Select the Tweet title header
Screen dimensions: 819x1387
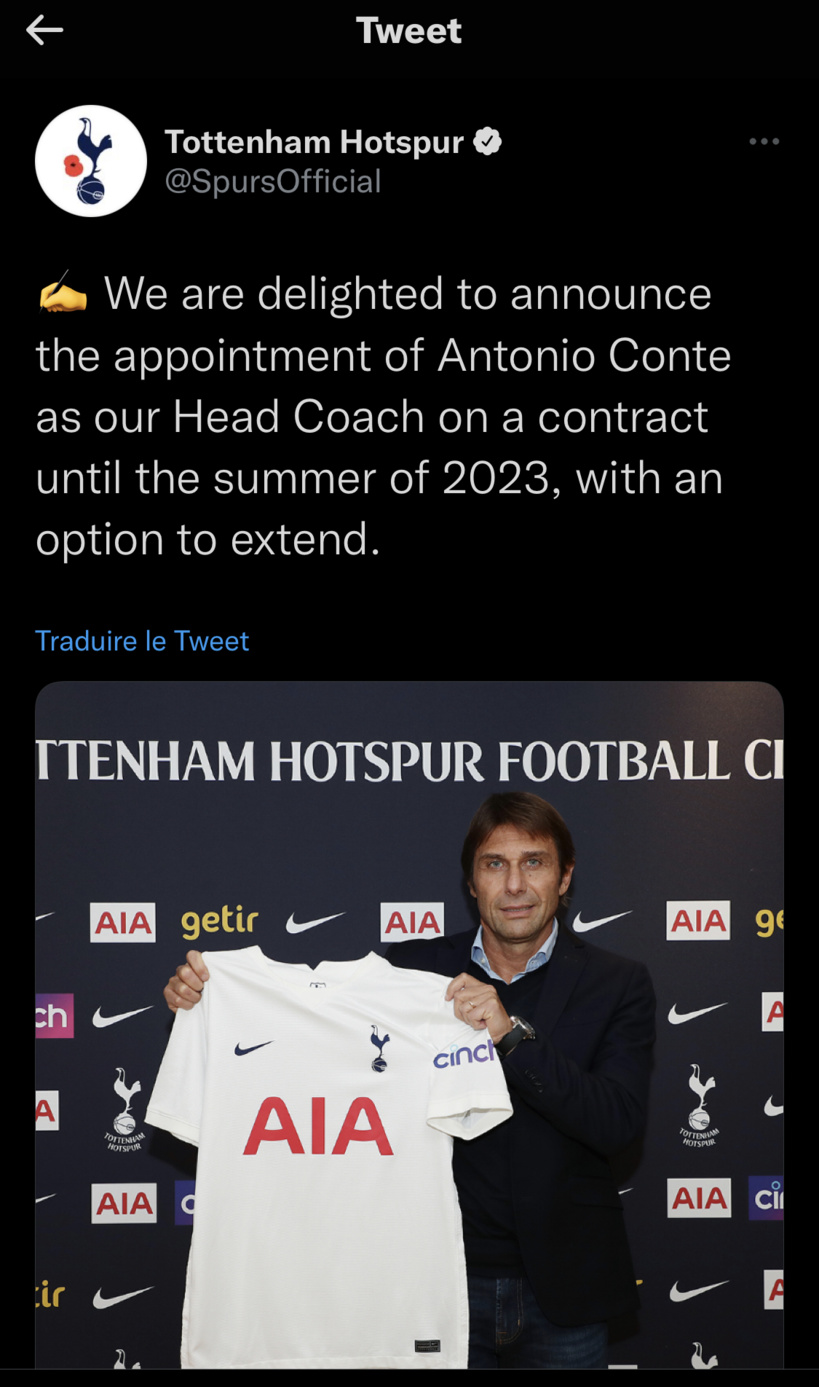point(409,30)
